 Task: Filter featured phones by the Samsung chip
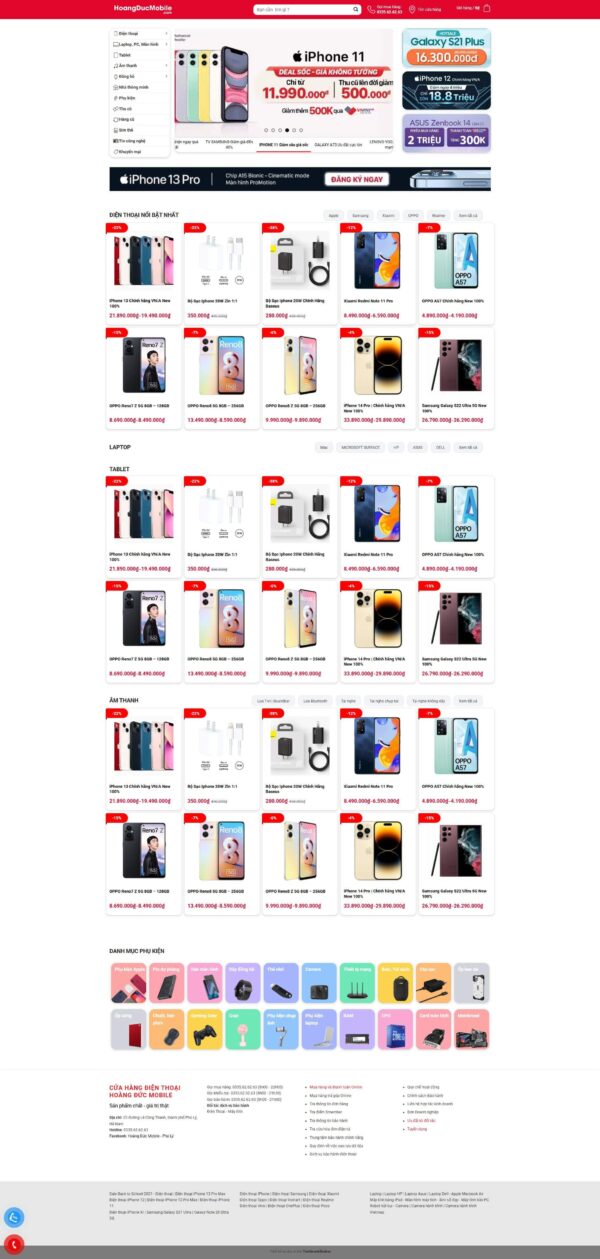tap(360, 215)
